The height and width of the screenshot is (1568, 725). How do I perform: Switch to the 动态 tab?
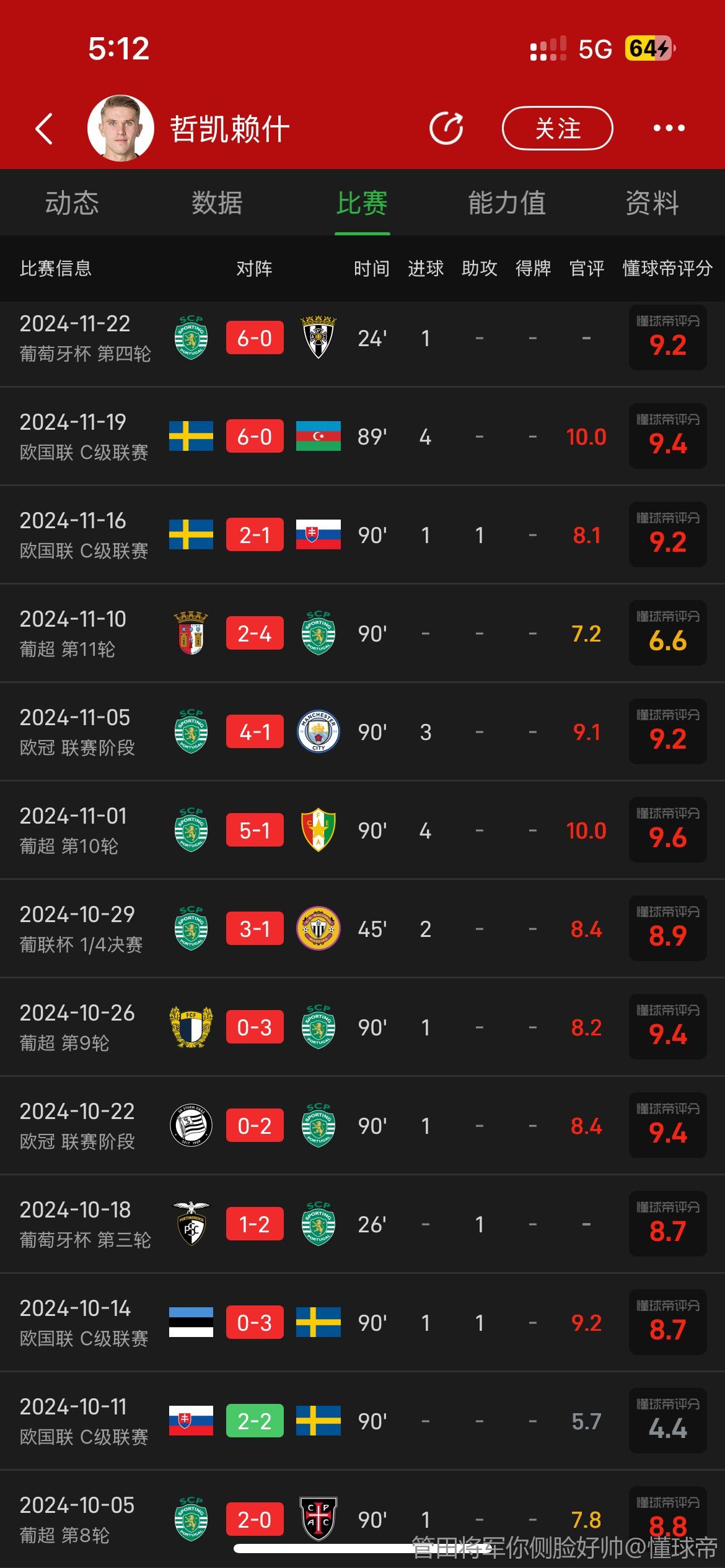pyautogui.click(x=72, y=203)
